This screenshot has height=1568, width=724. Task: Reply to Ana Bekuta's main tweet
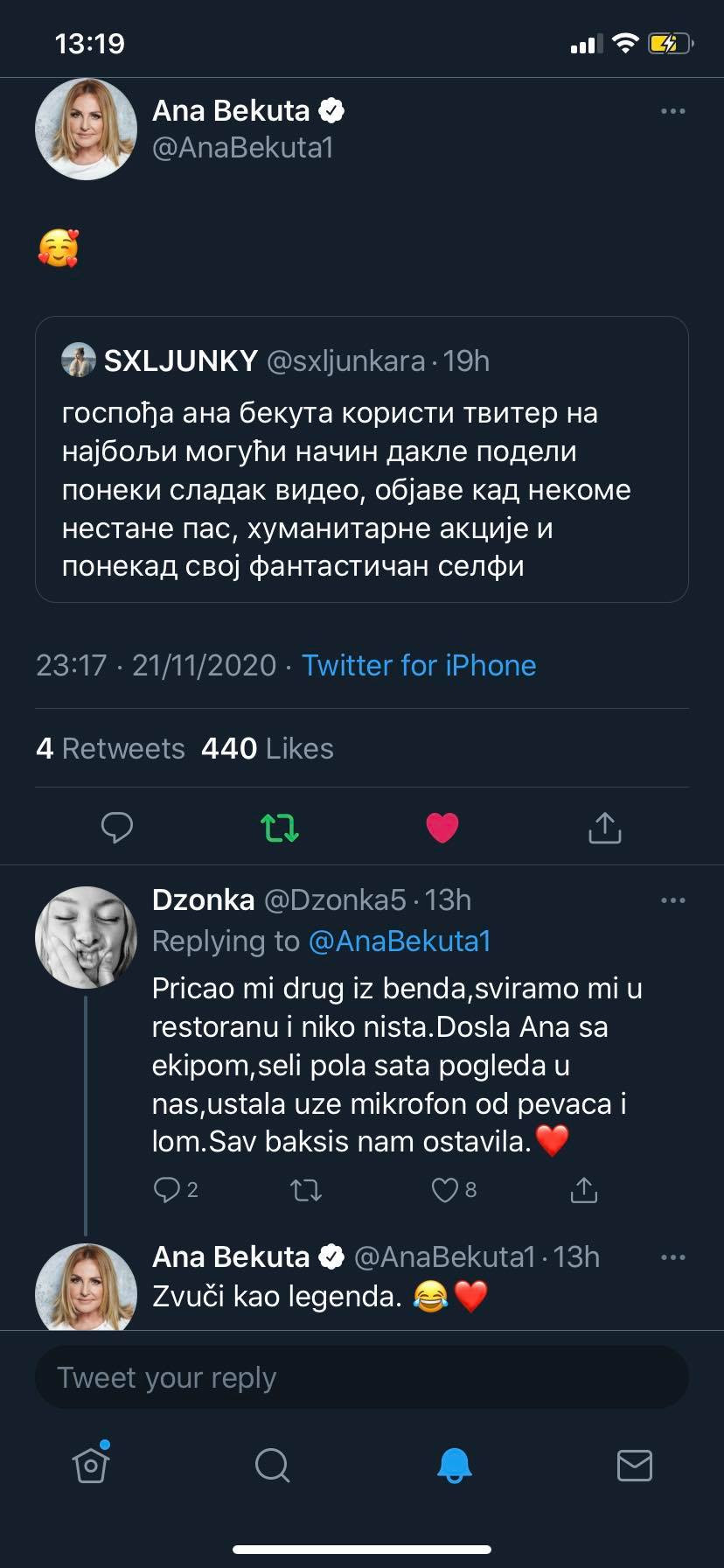(117, 827)
